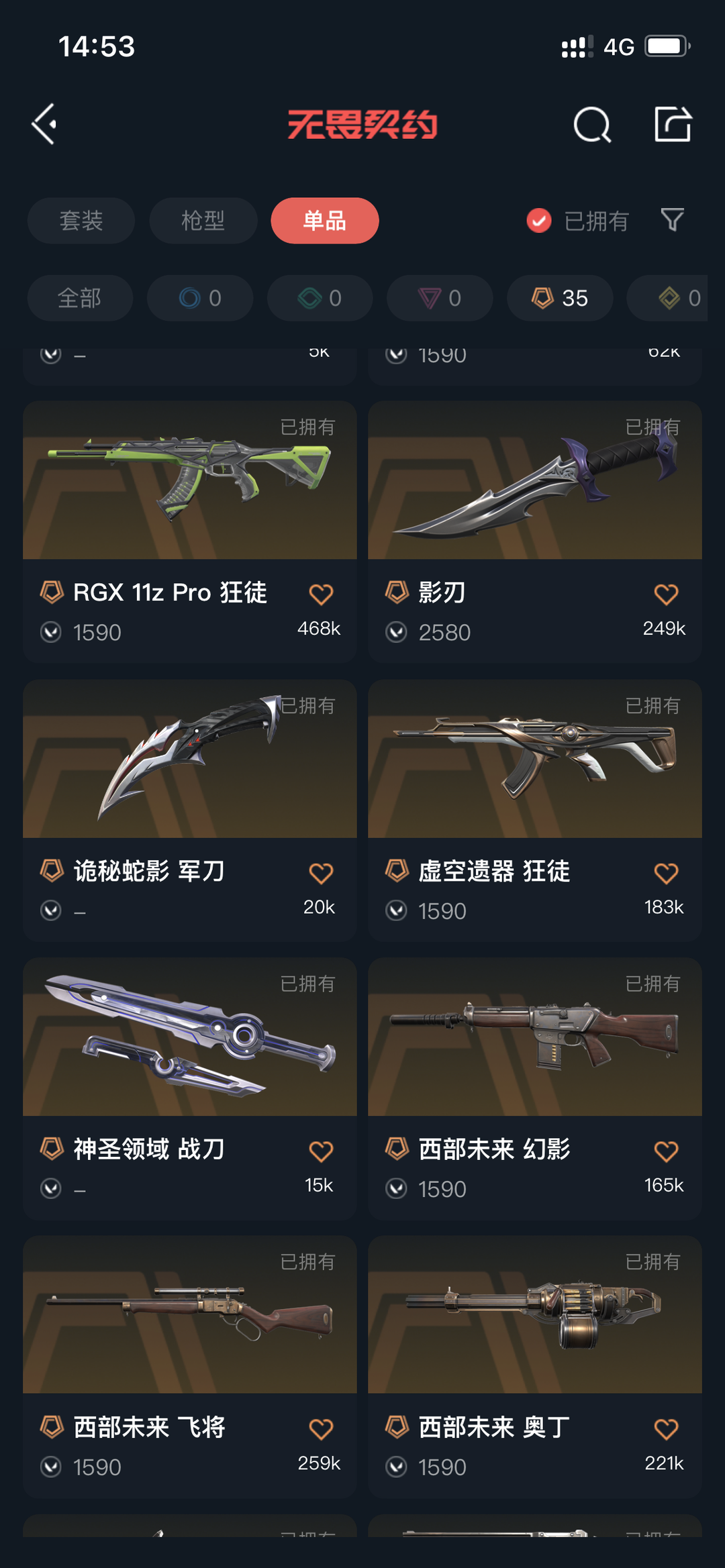
Task: Select the orange tier chip showing 35
Action: point(559,298)
